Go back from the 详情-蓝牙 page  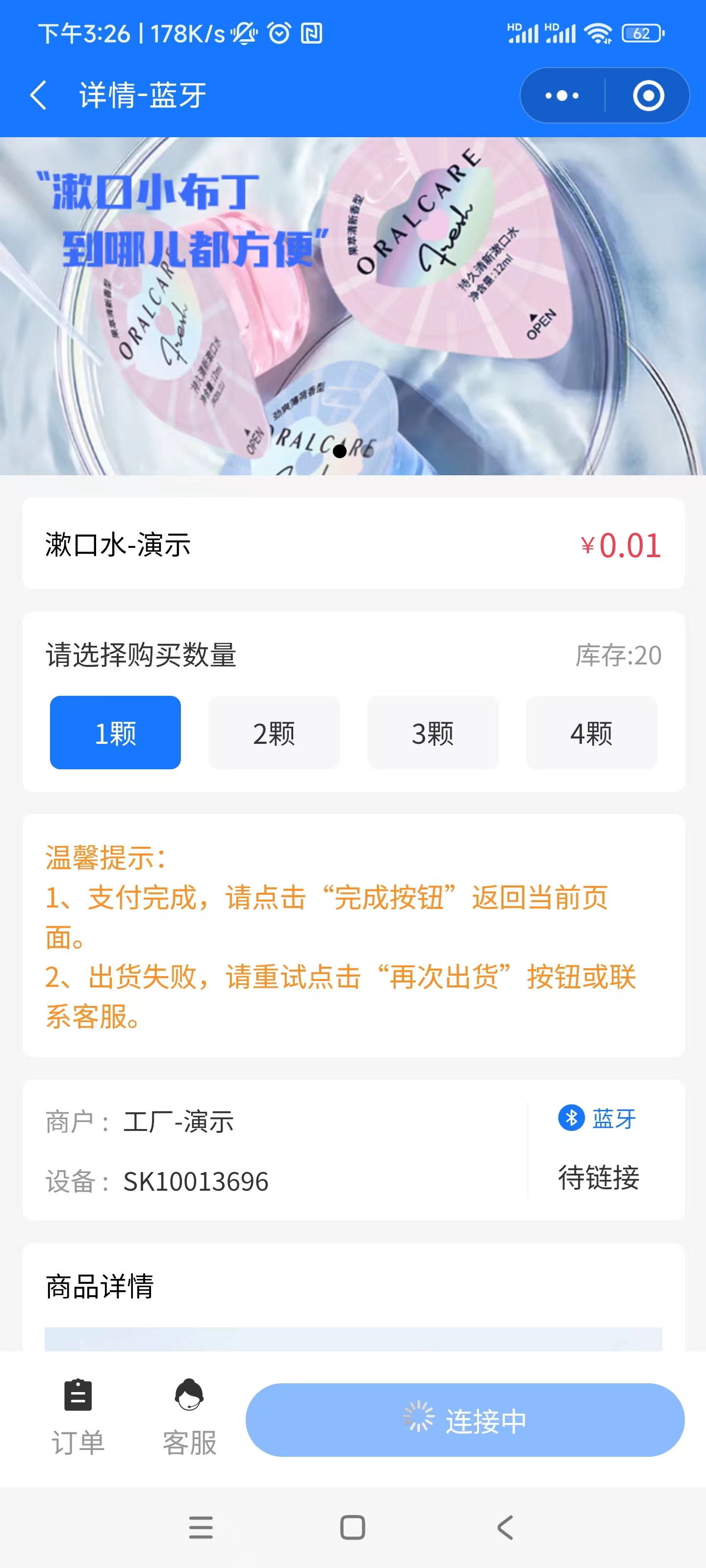[38, 96]
